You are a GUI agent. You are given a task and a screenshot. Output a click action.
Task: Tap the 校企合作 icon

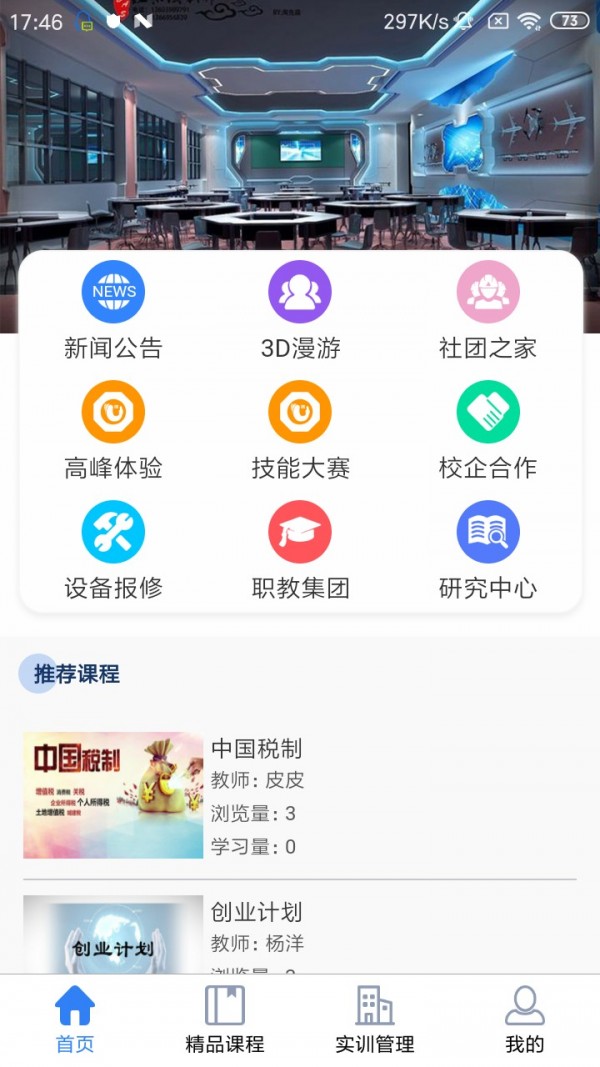tap(488, 413)
